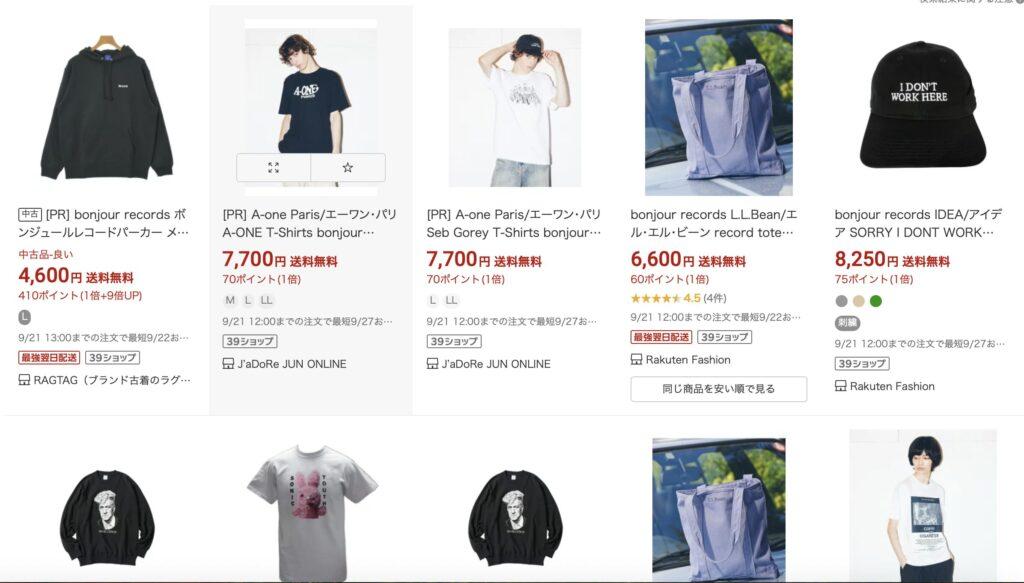Open the model in white graphic tee image
Viewport: 1024px width, 583px height.
(922, 505)
